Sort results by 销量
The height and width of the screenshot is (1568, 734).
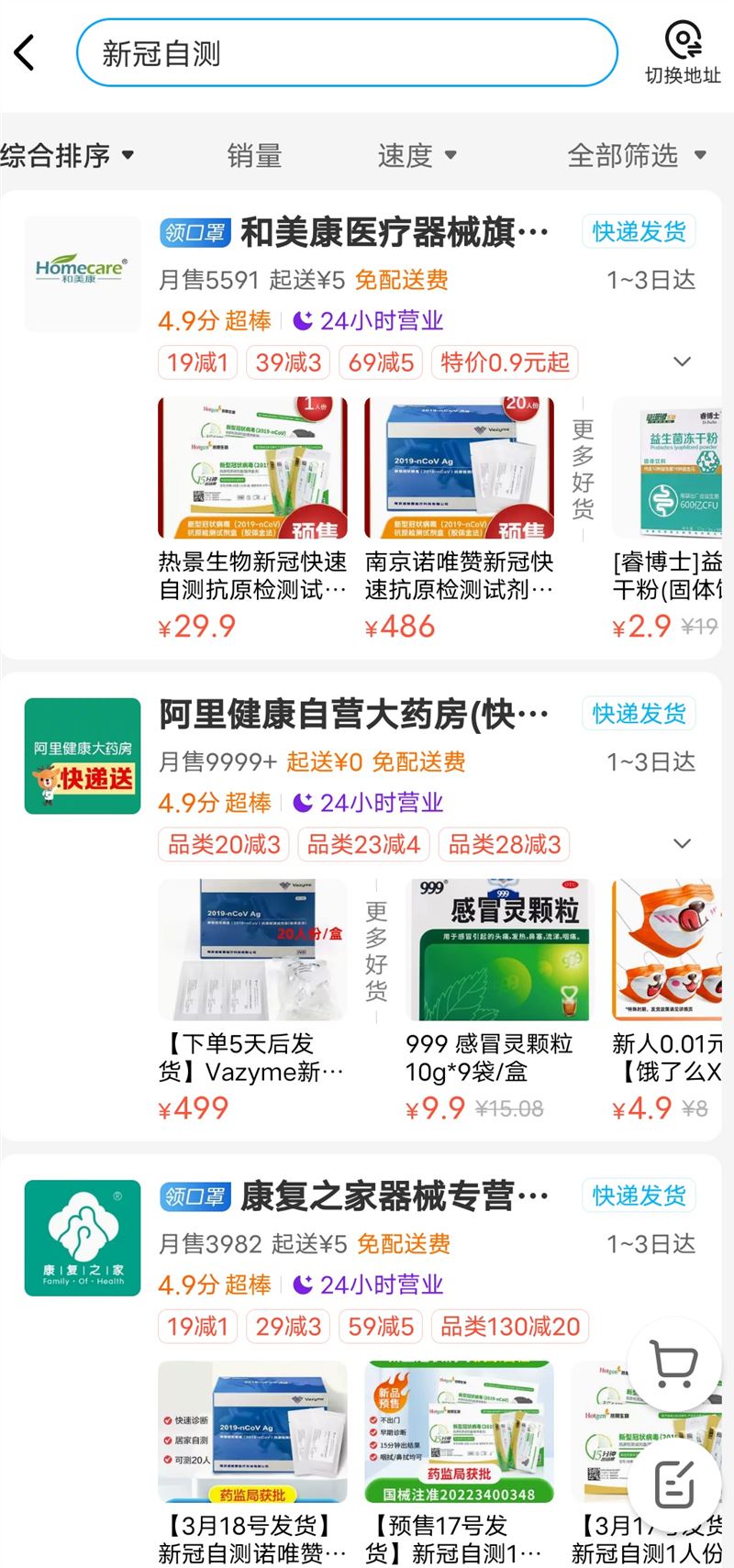254,156
